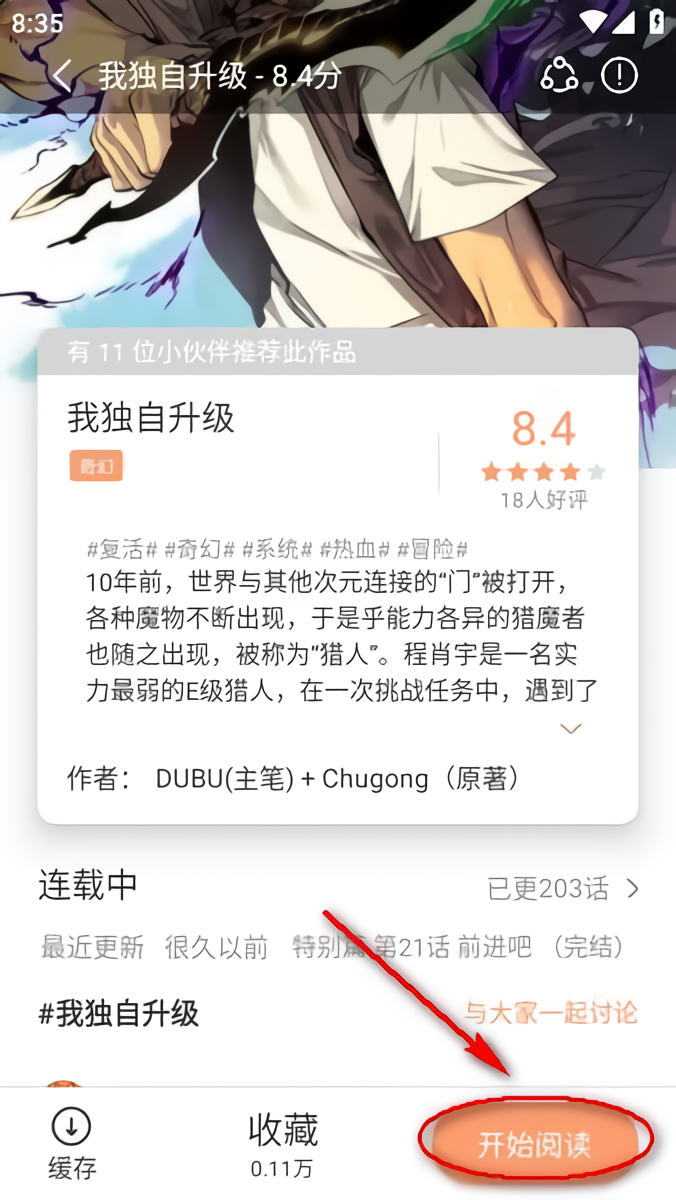The width and height of the screenshot is (676, 1200).
Task: Select the 奇幻 genre tag
Action: point(97,467)
